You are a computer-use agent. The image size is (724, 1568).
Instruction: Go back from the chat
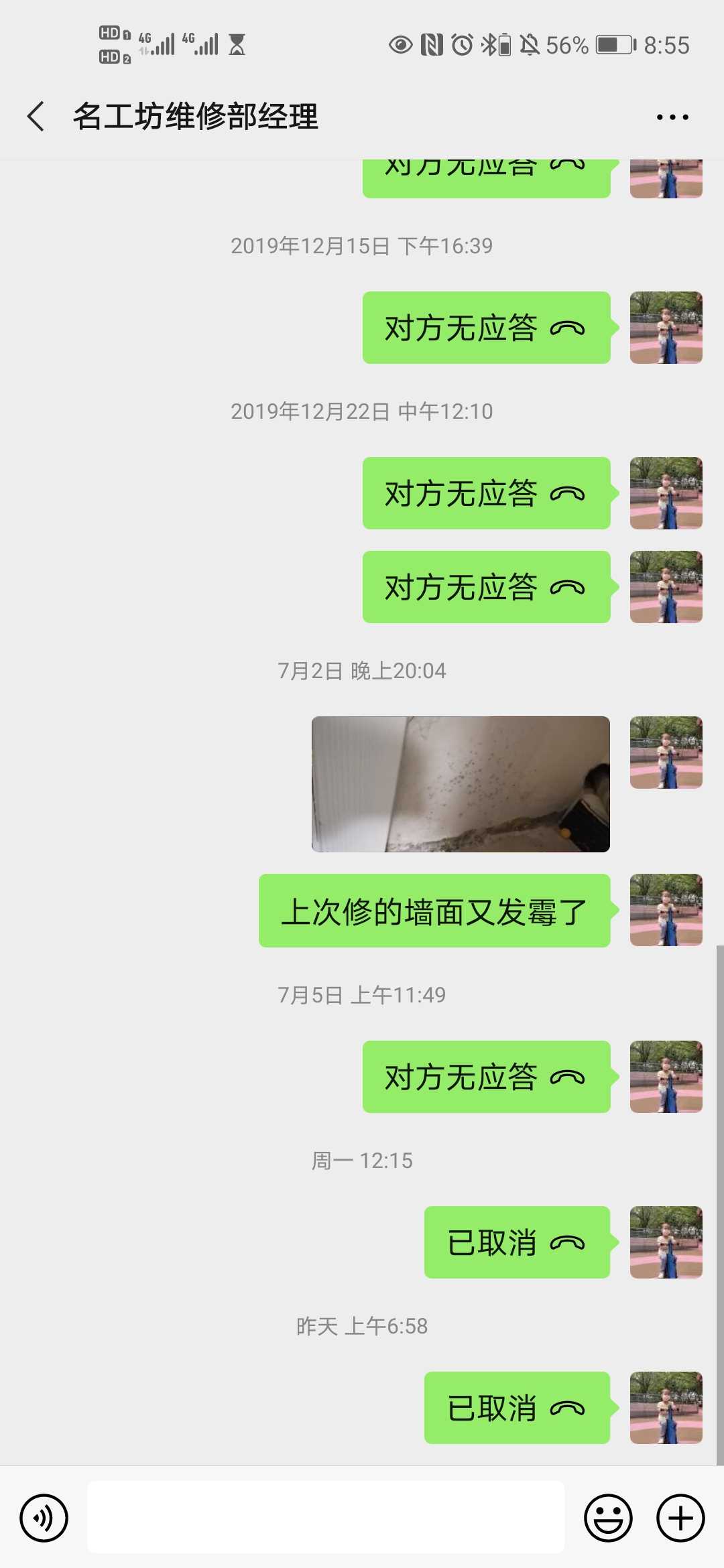pyautogui.click(x=36, y=117)
